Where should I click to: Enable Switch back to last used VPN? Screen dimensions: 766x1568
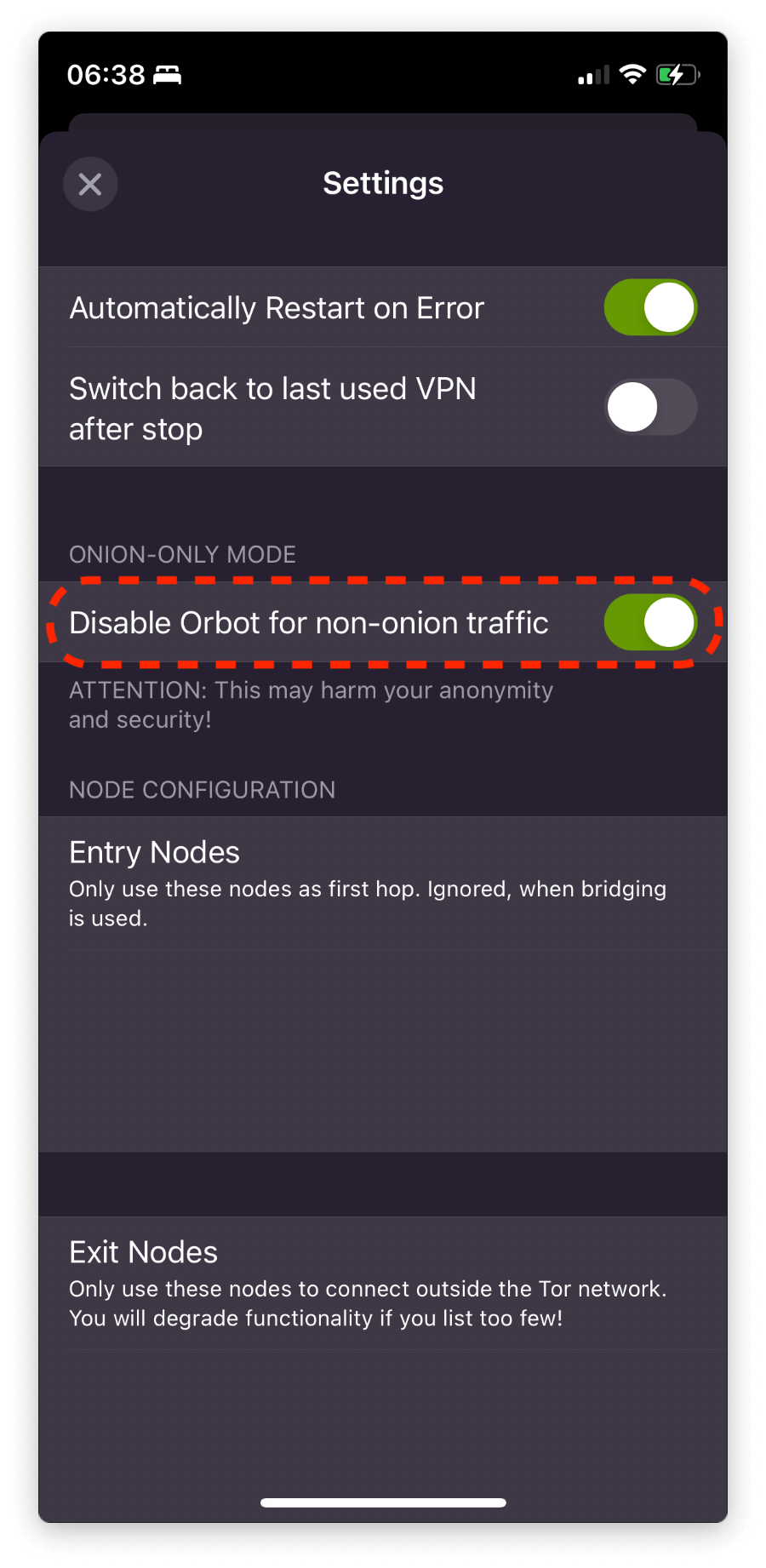tap(650, 407)
